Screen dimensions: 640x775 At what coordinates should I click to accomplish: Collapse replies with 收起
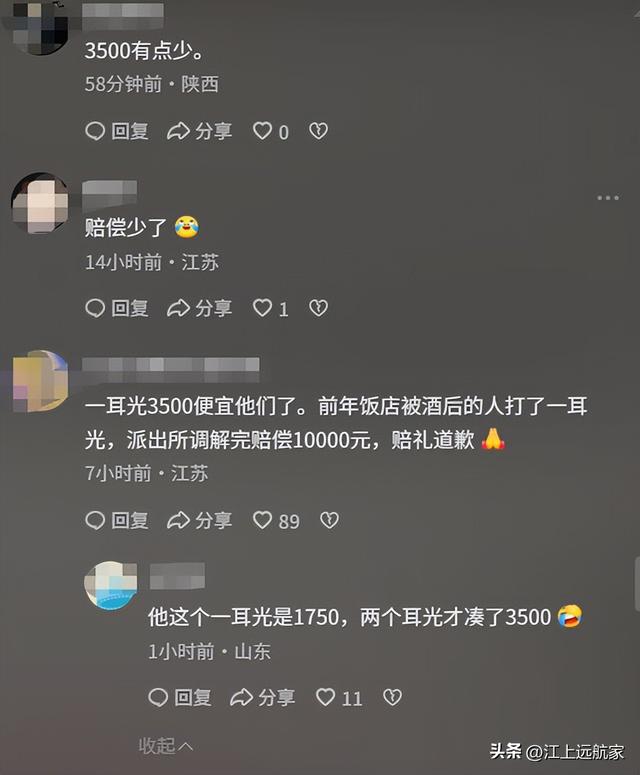tap(165, 746)
